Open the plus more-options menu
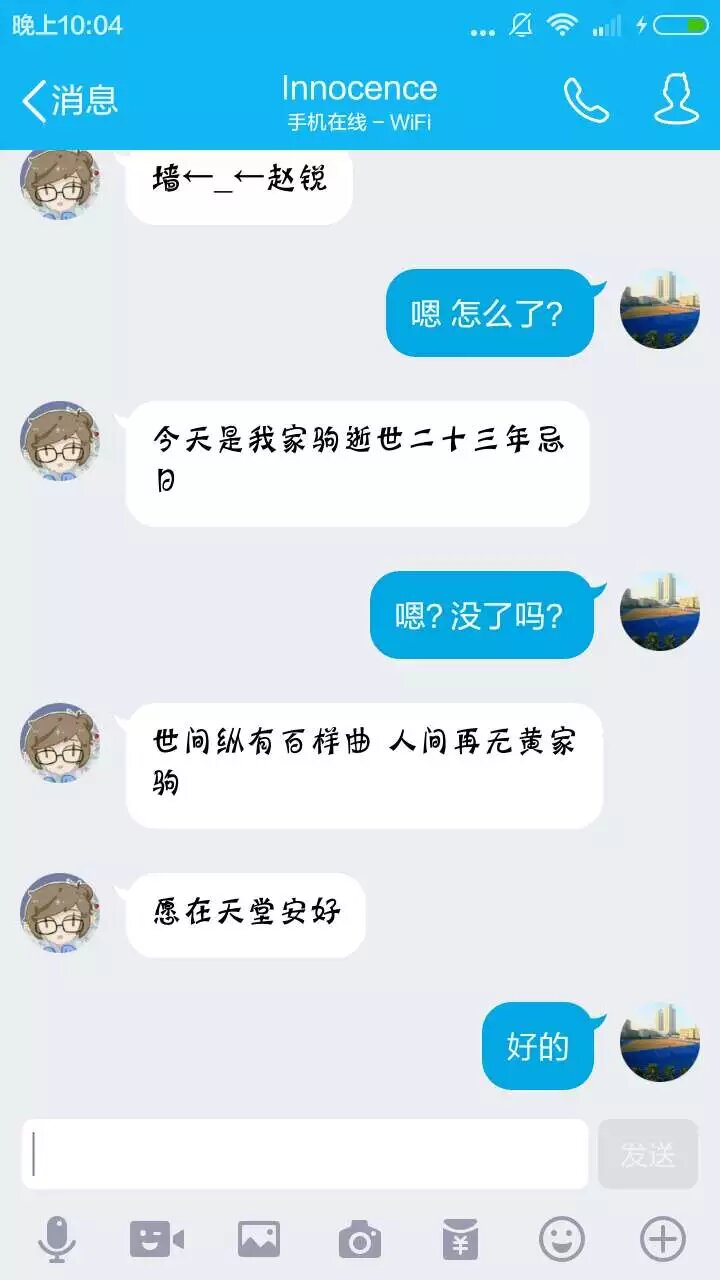The height and width of the screenshot is (1280, 720). point(662,1240)
